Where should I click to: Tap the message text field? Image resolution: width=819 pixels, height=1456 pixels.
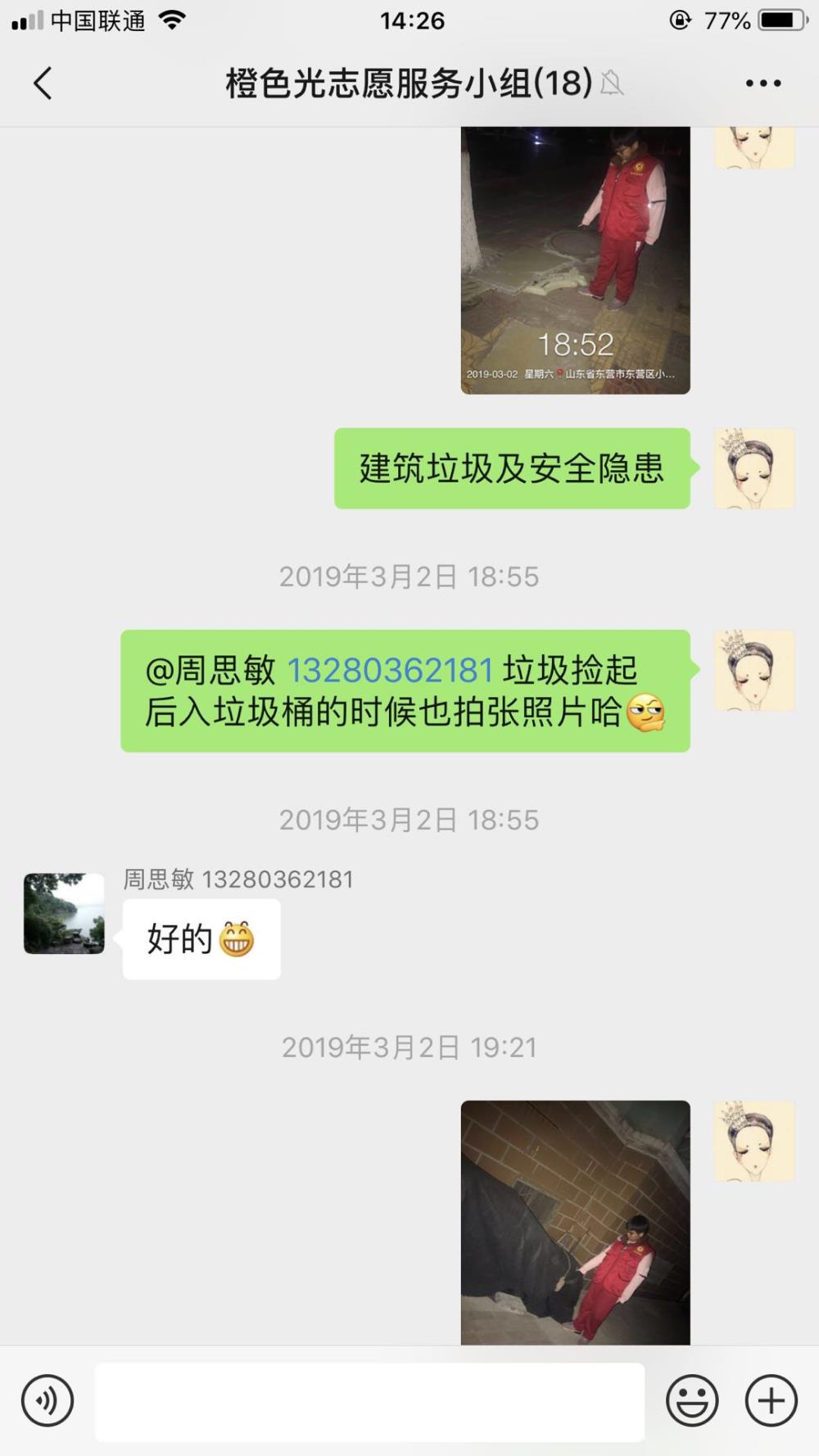(370, 1402)
